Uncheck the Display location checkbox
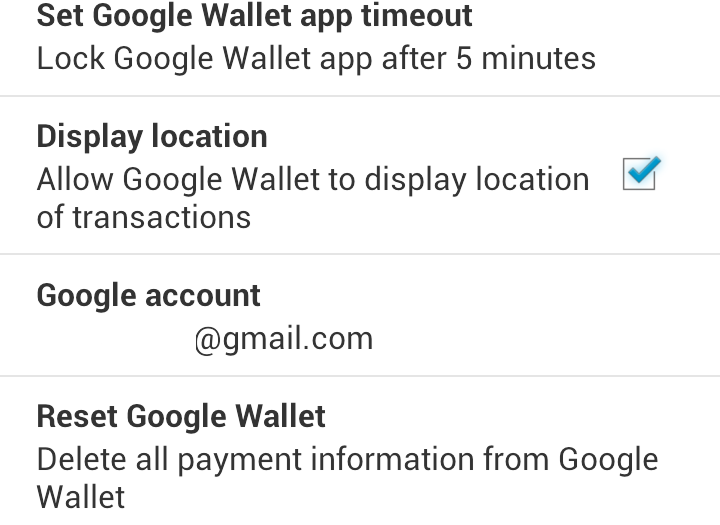720x525 pixels. tap(639, 174)
